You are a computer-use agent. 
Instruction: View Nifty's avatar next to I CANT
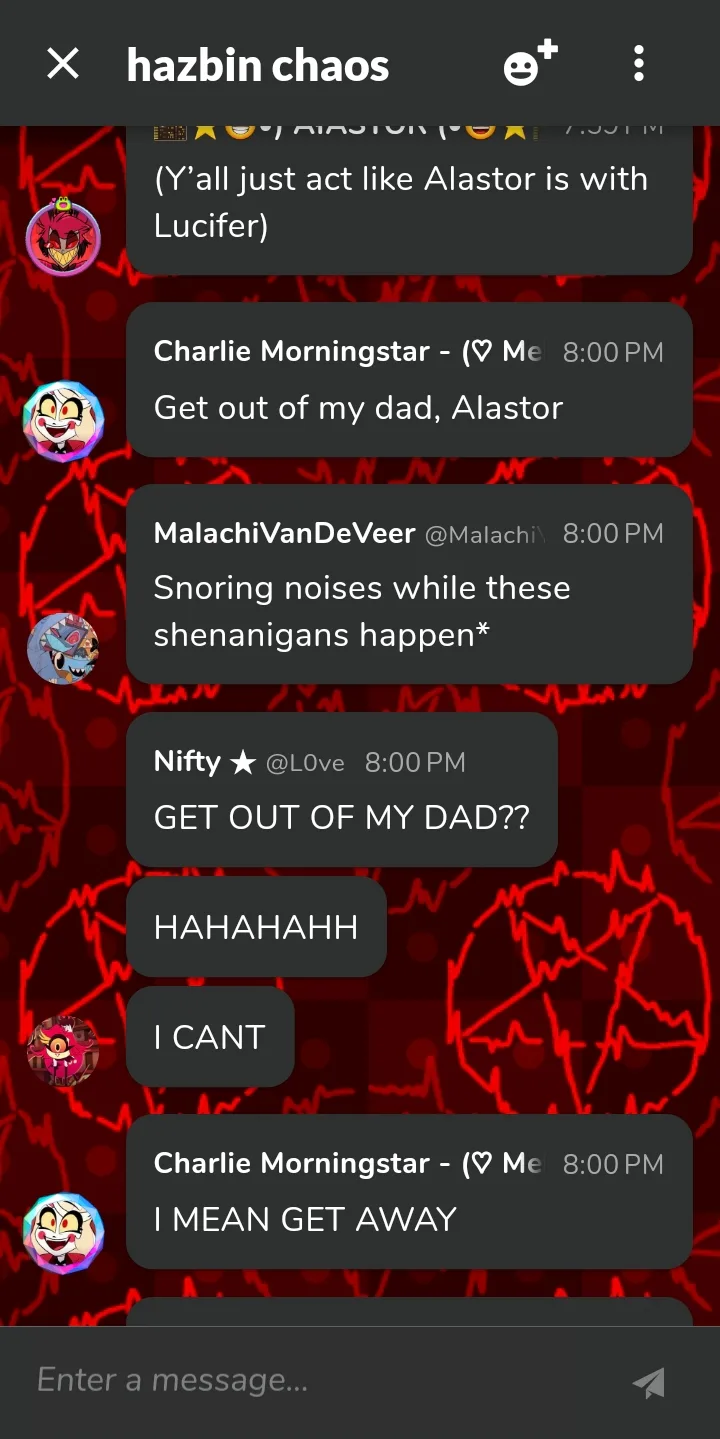(62, 1051)
